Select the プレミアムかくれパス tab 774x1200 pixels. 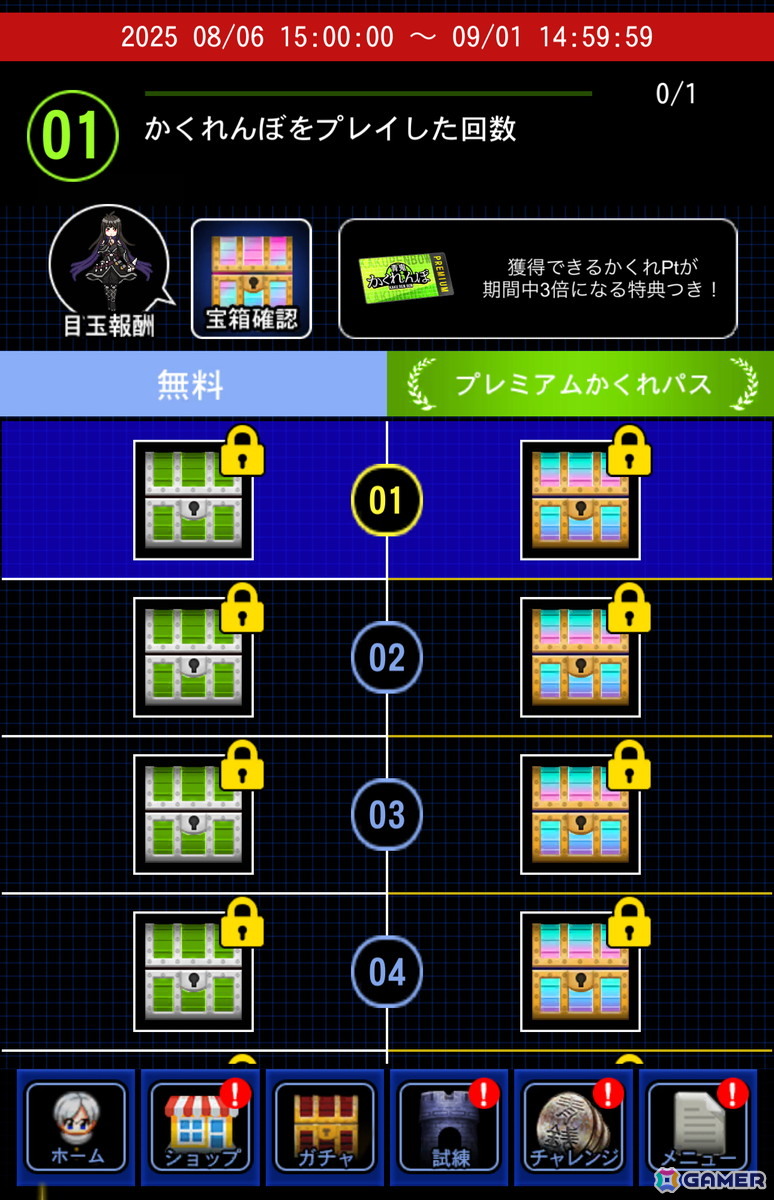click(581, 384)
